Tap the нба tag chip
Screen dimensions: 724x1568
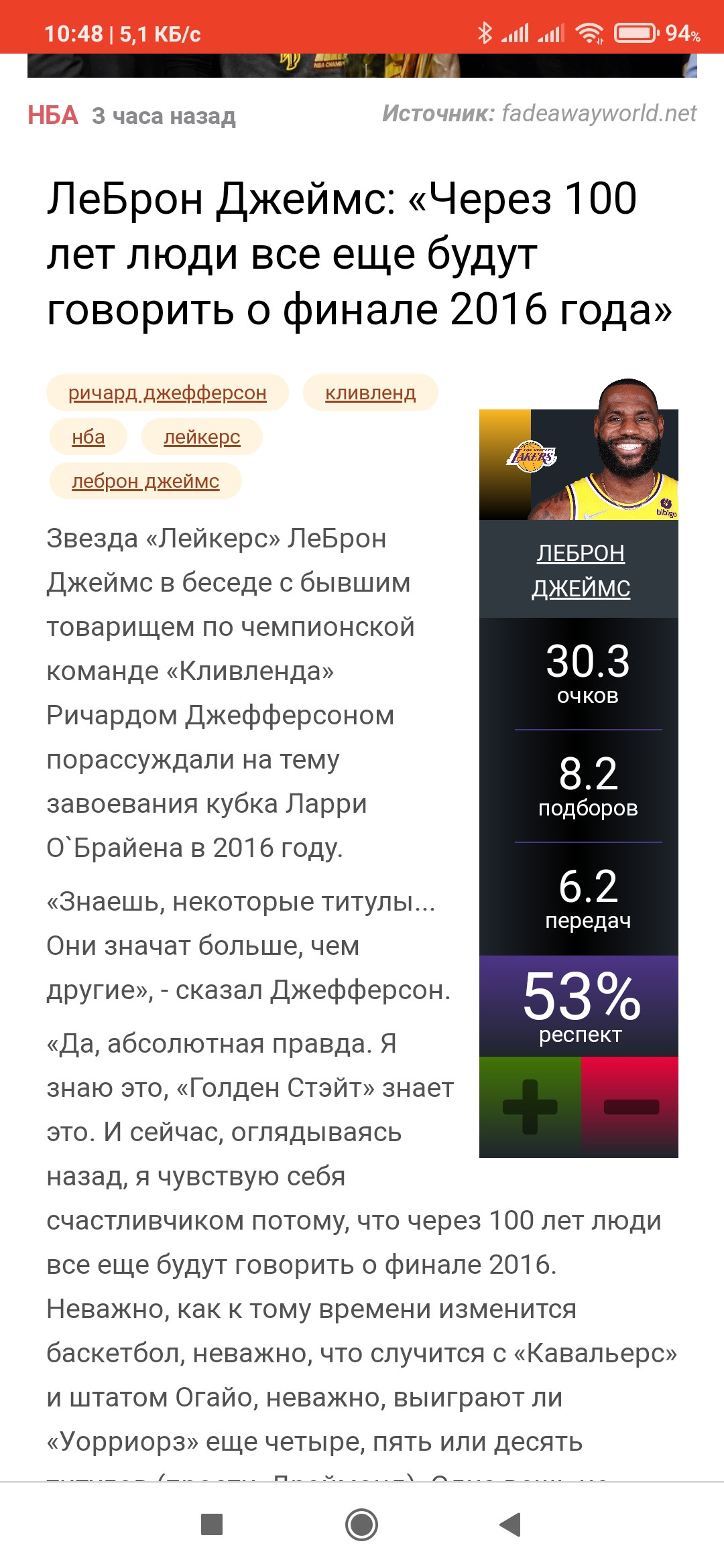pyautogui.click(x=88, y=437)
